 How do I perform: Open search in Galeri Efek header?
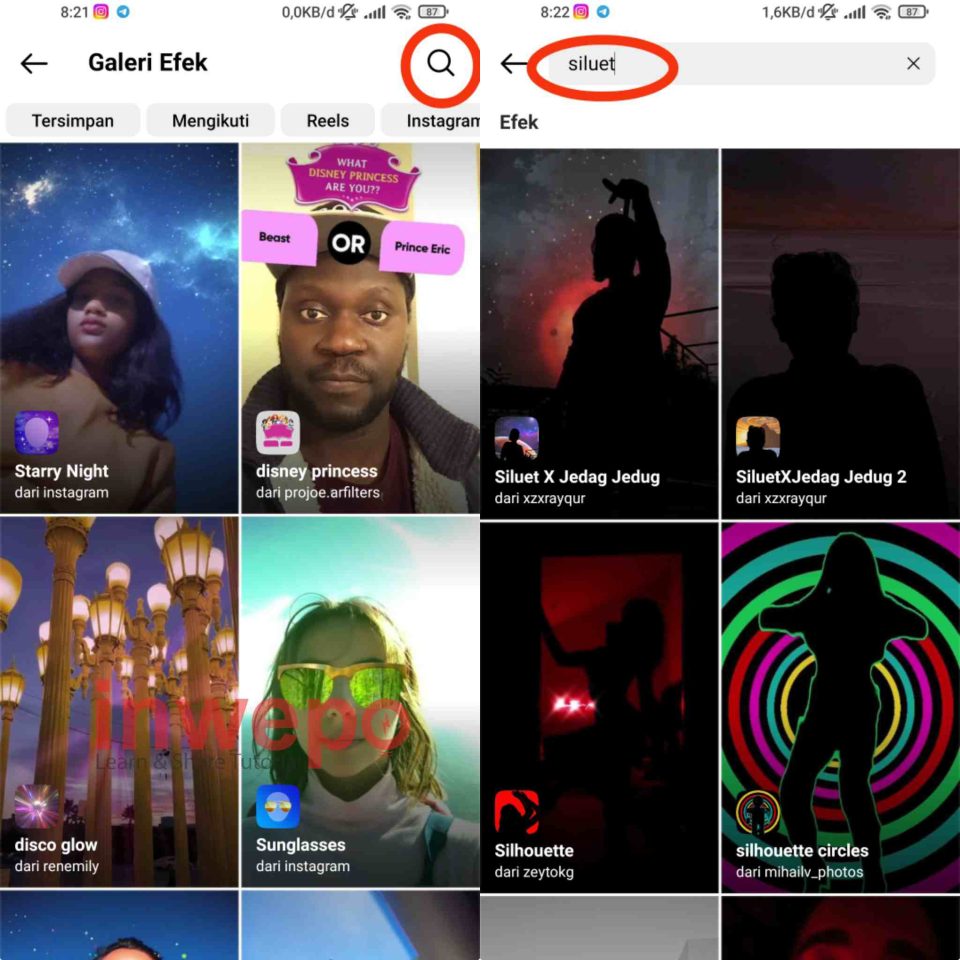click(440, 63)
